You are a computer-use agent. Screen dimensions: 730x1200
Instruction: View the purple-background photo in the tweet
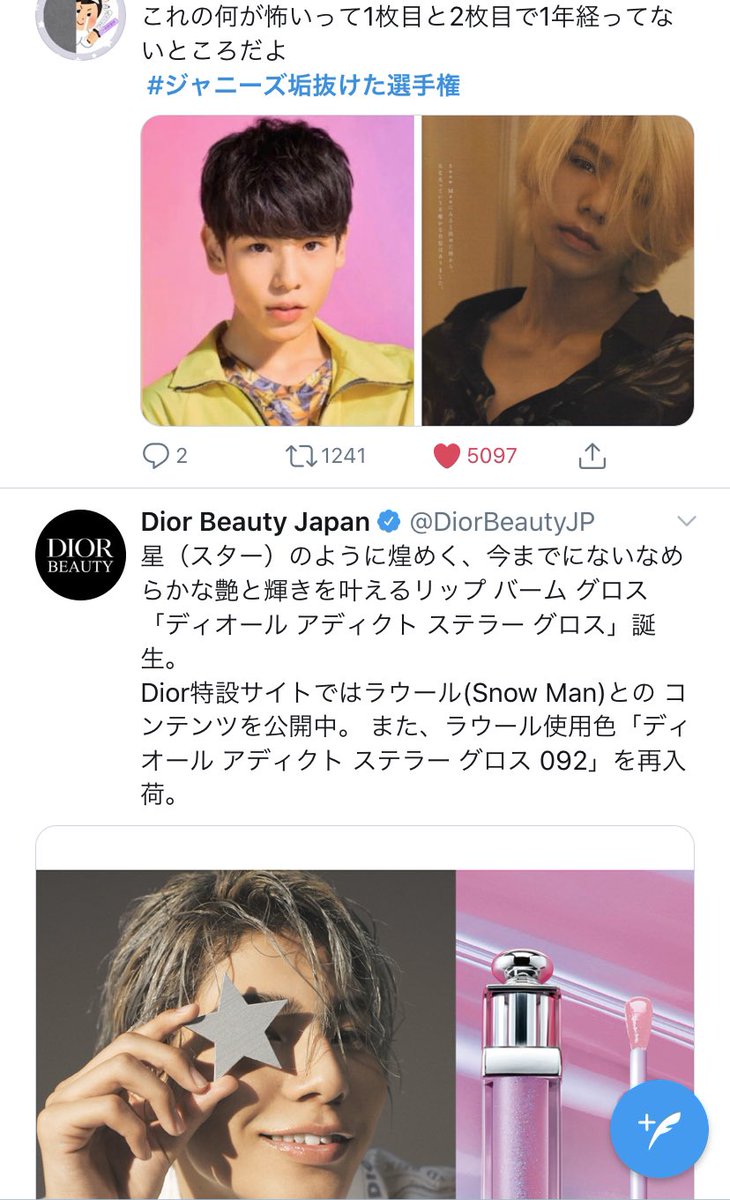(x=277, y=270)
